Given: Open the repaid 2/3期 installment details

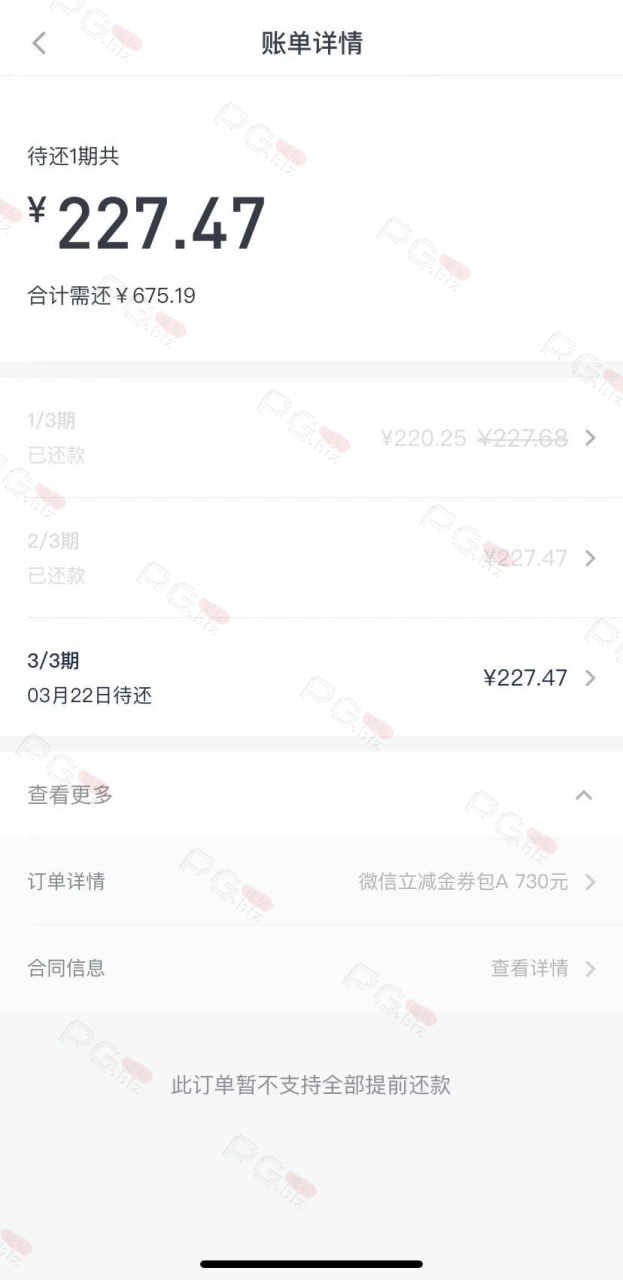Looking at the screenshot, I should tap(311, 558).
